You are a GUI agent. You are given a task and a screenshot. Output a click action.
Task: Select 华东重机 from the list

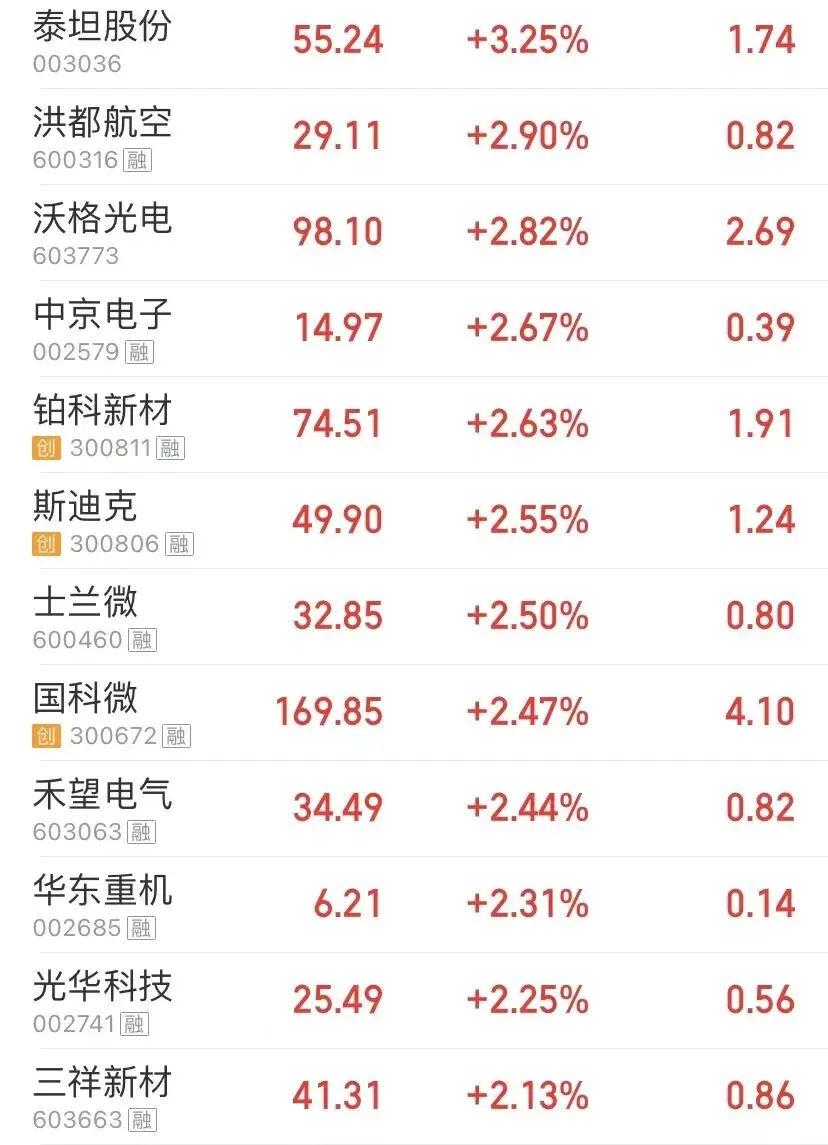click(x=414, y=905)
